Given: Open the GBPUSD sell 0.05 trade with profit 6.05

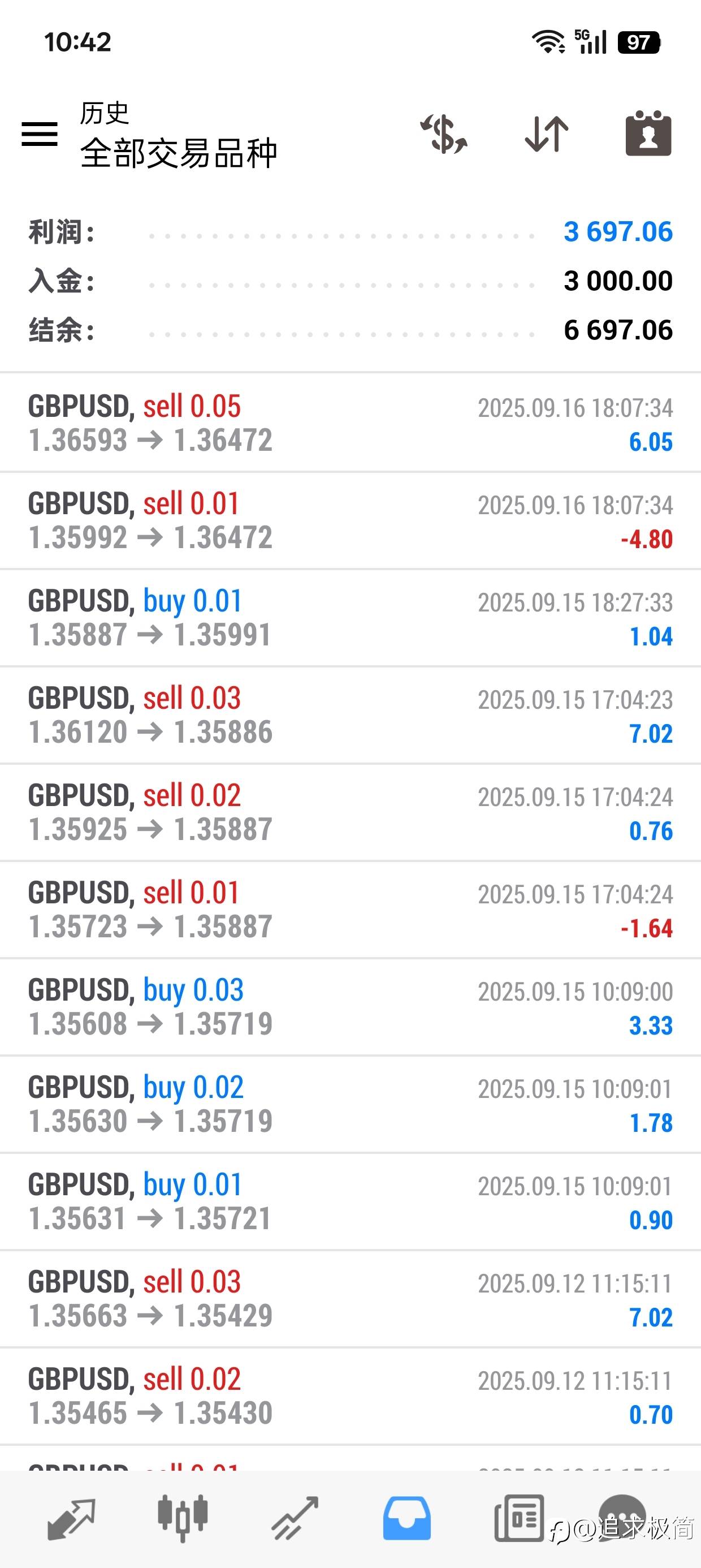Looking at the screenshot, I should click(350, 423).
